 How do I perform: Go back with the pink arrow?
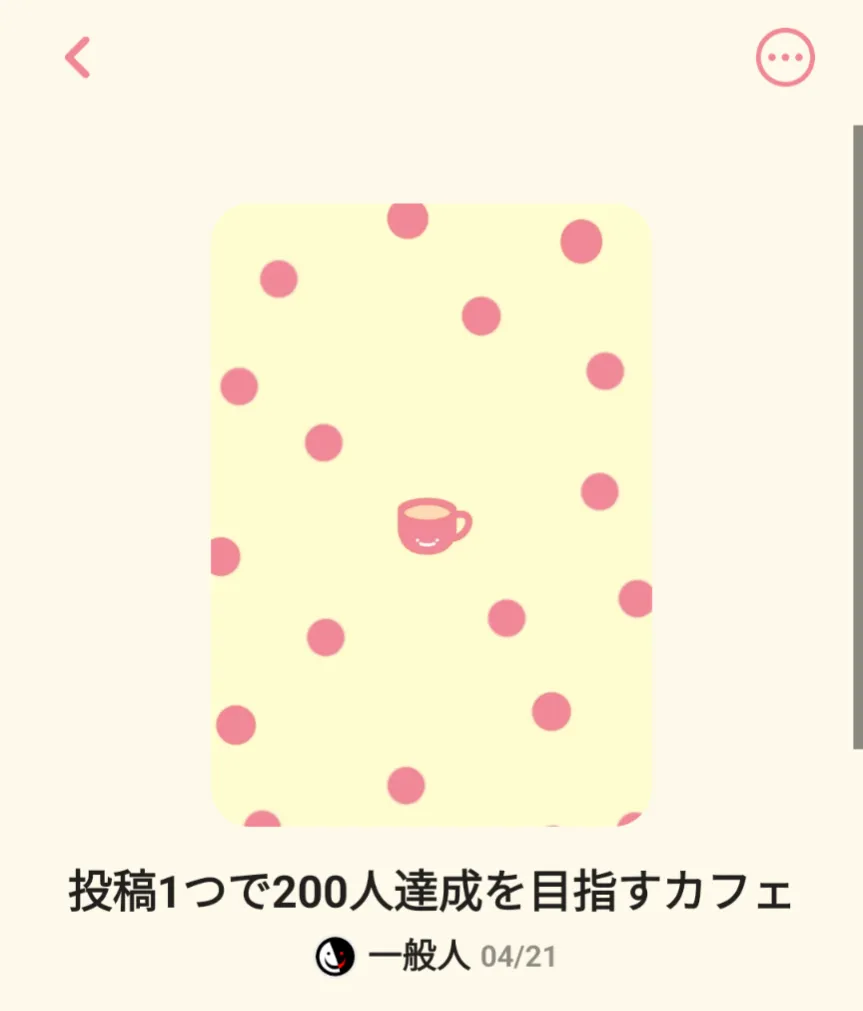click(77, 57)
